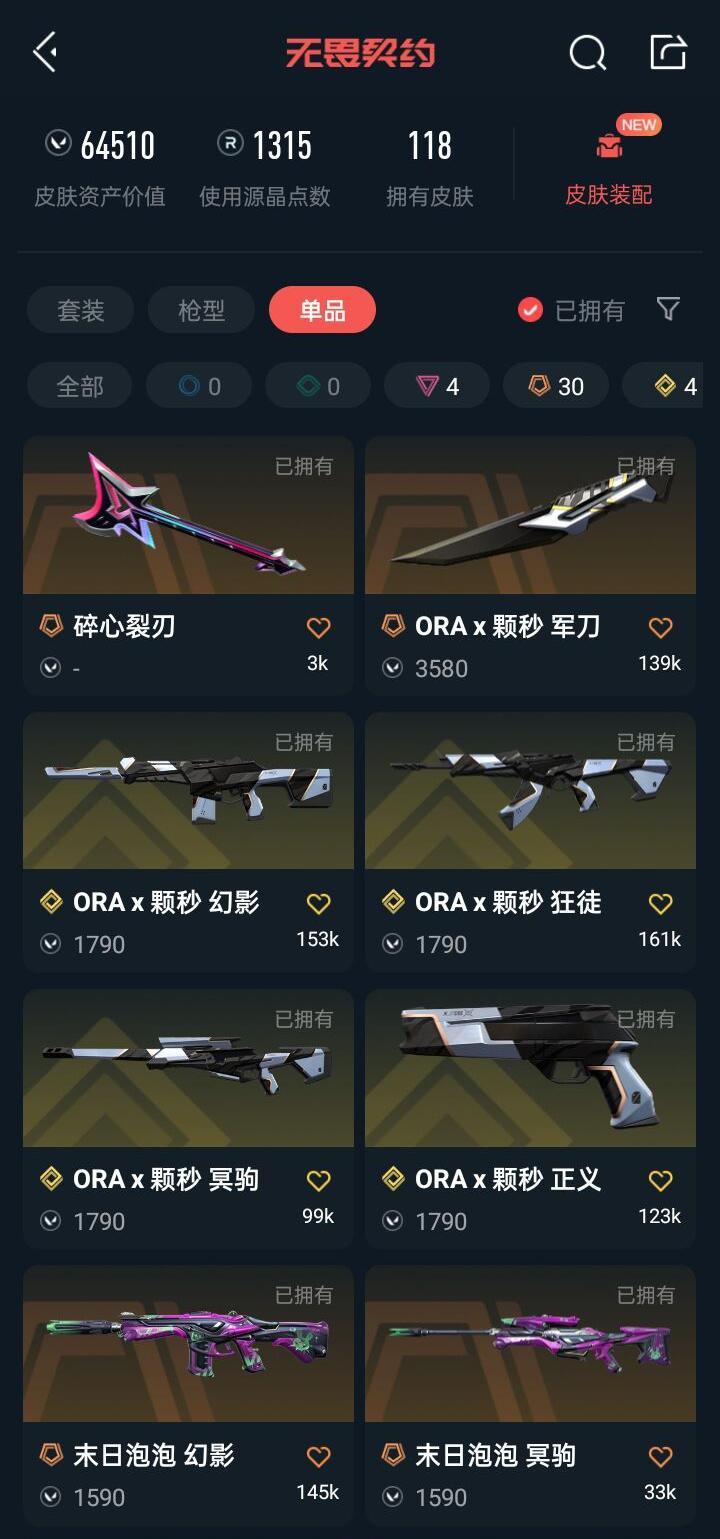Like the ORA x 颗秒 狂徒 skin

click(x=660, y=904)
